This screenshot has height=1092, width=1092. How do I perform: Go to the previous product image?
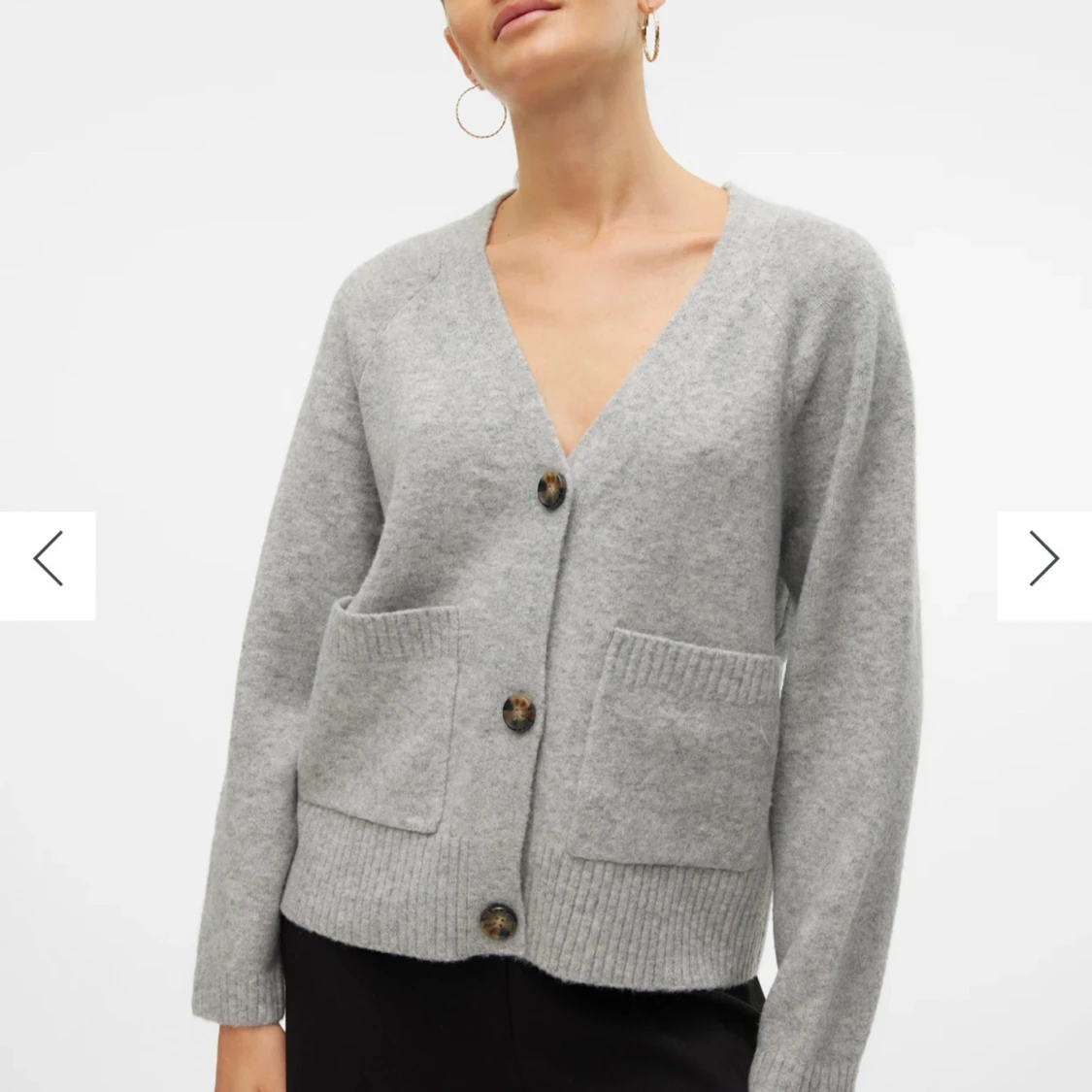tap(48, 559)
